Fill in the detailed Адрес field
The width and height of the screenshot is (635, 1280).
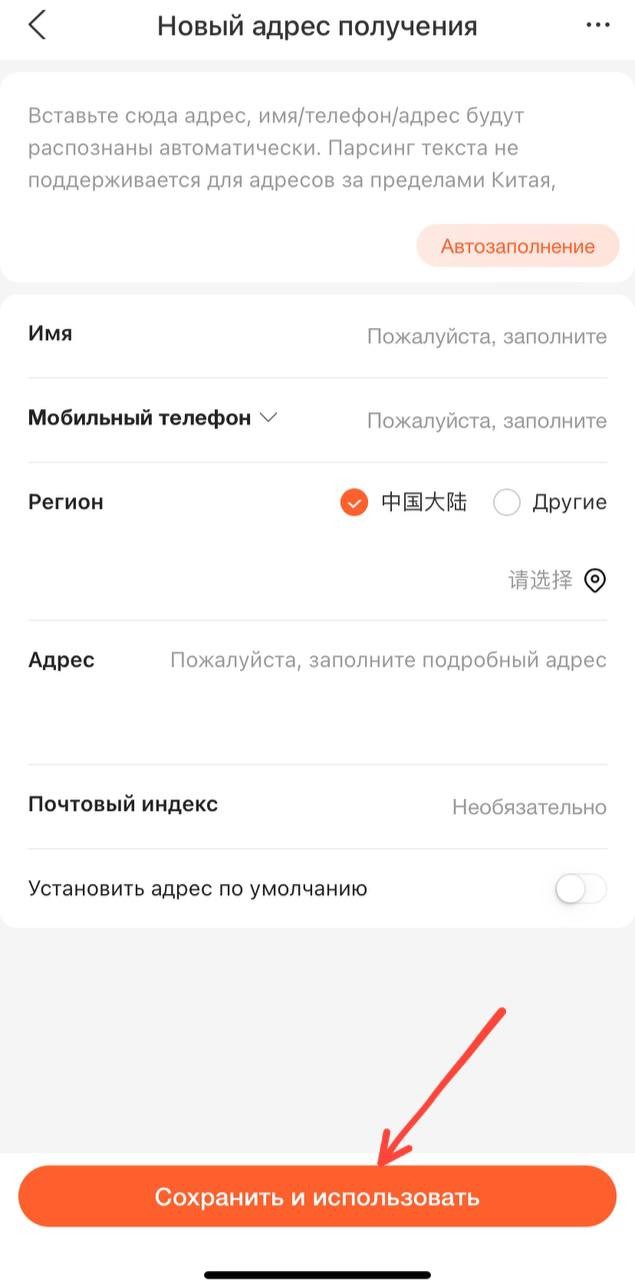(388, 660)
